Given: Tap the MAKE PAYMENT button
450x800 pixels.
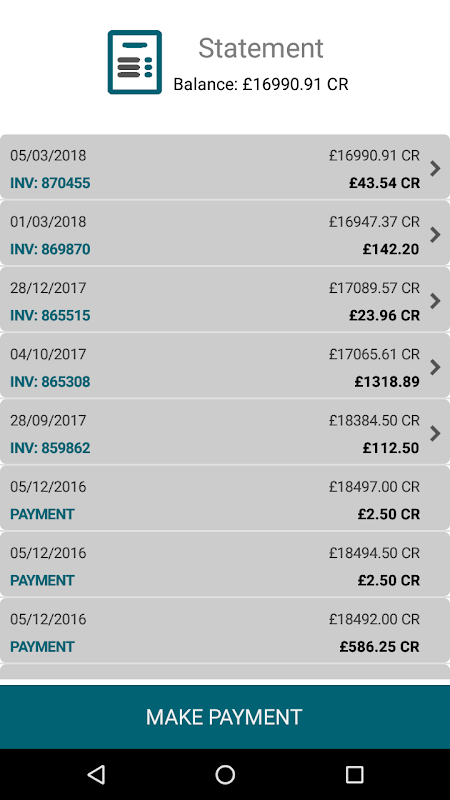Looking at the screenshot, I should (225, 717).
